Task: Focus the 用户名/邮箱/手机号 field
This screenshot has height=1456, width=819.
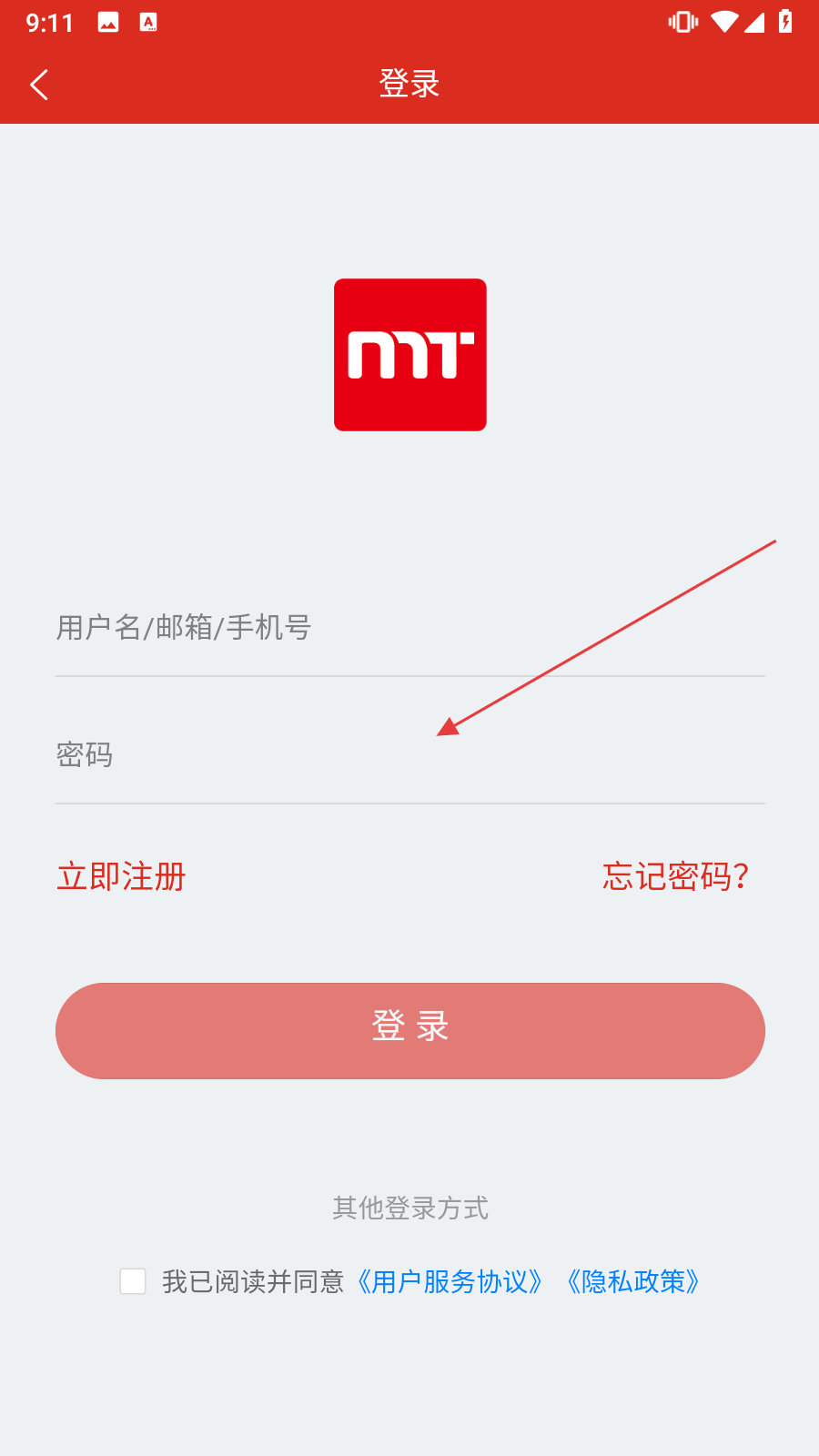Action: pyautogui.click(x=409, y=628)
